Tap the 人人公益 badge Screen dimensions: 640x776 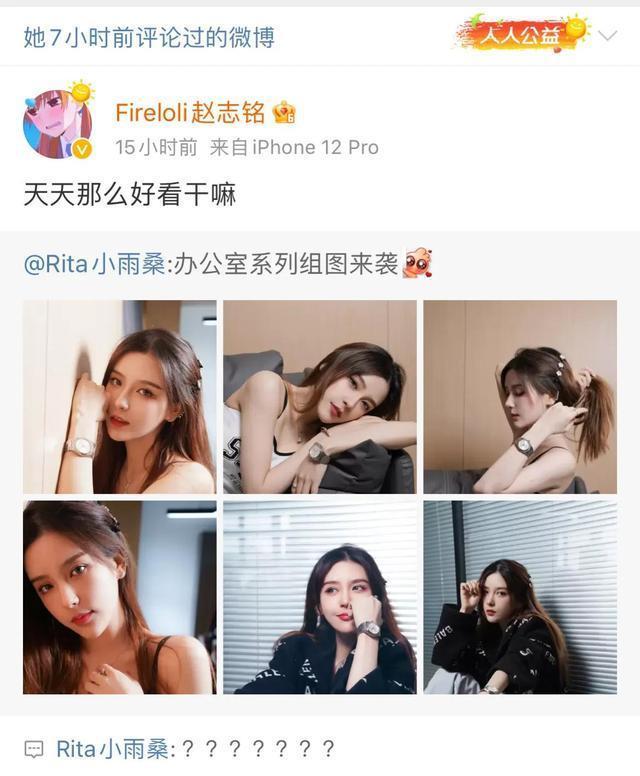[x=520, y=35]
